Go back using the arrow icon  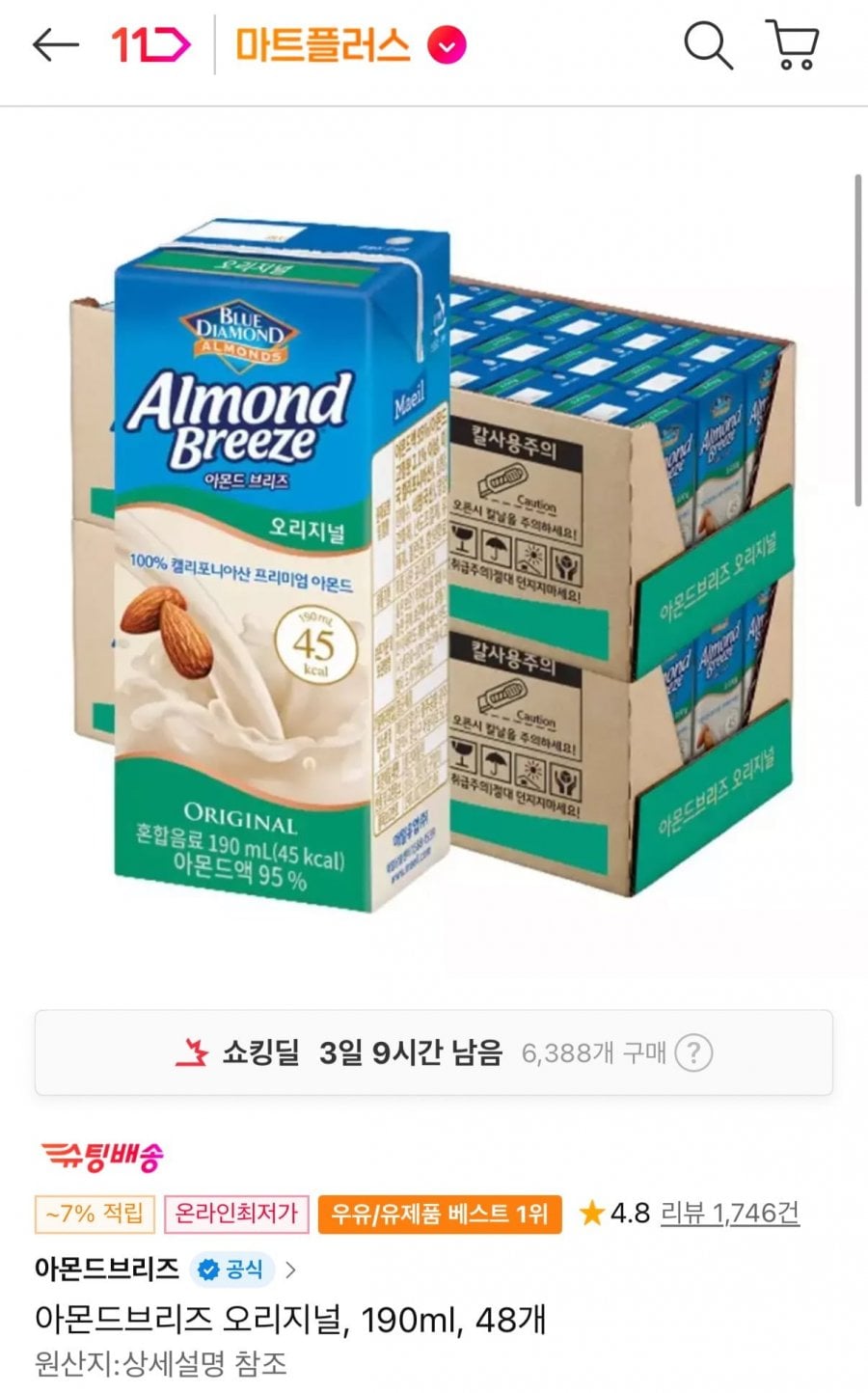click(x=55, y=44)
